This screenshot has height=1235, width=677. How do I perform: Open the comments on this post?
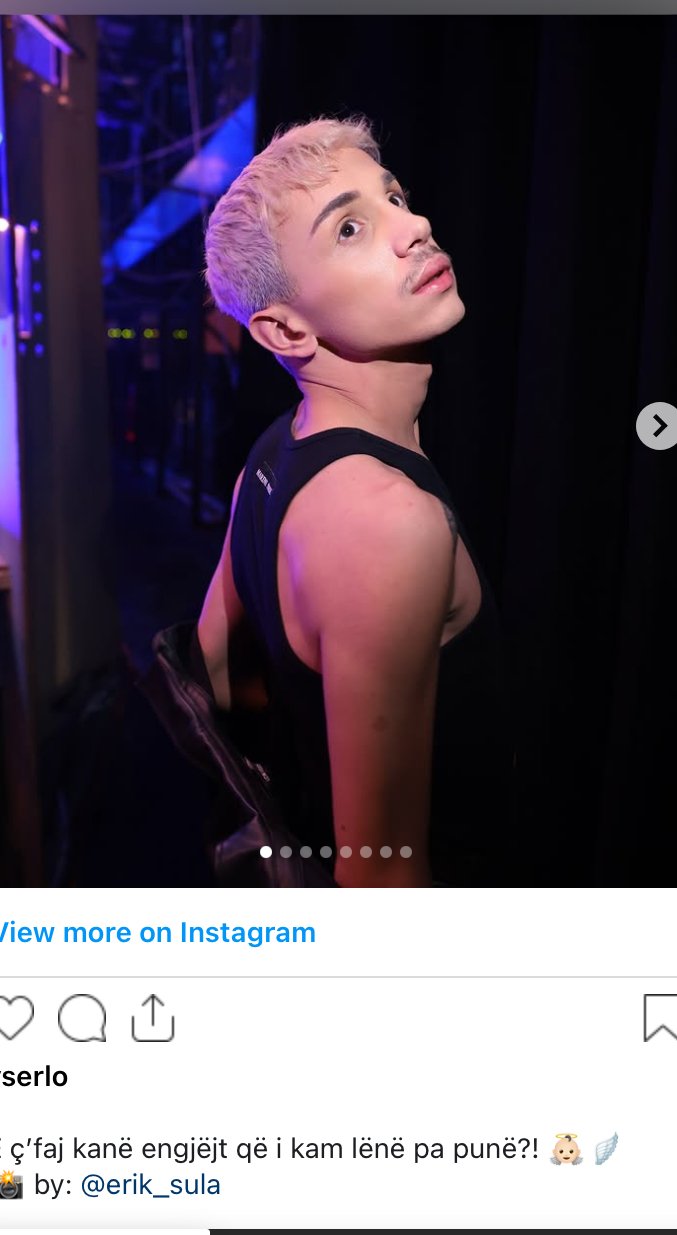pos(82,1019)
